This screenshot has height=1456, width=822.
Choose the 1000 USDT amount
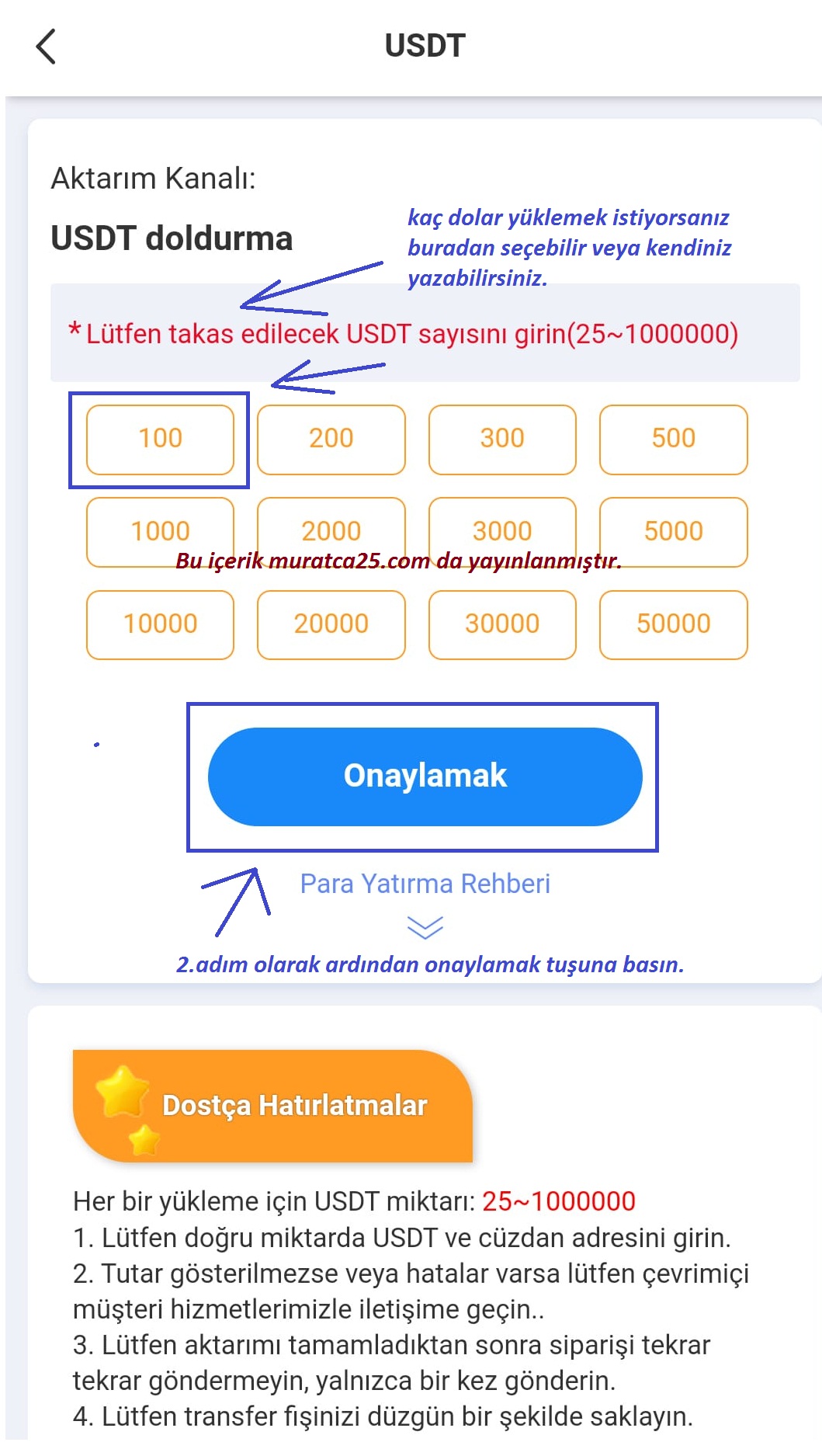click(160, 531)
